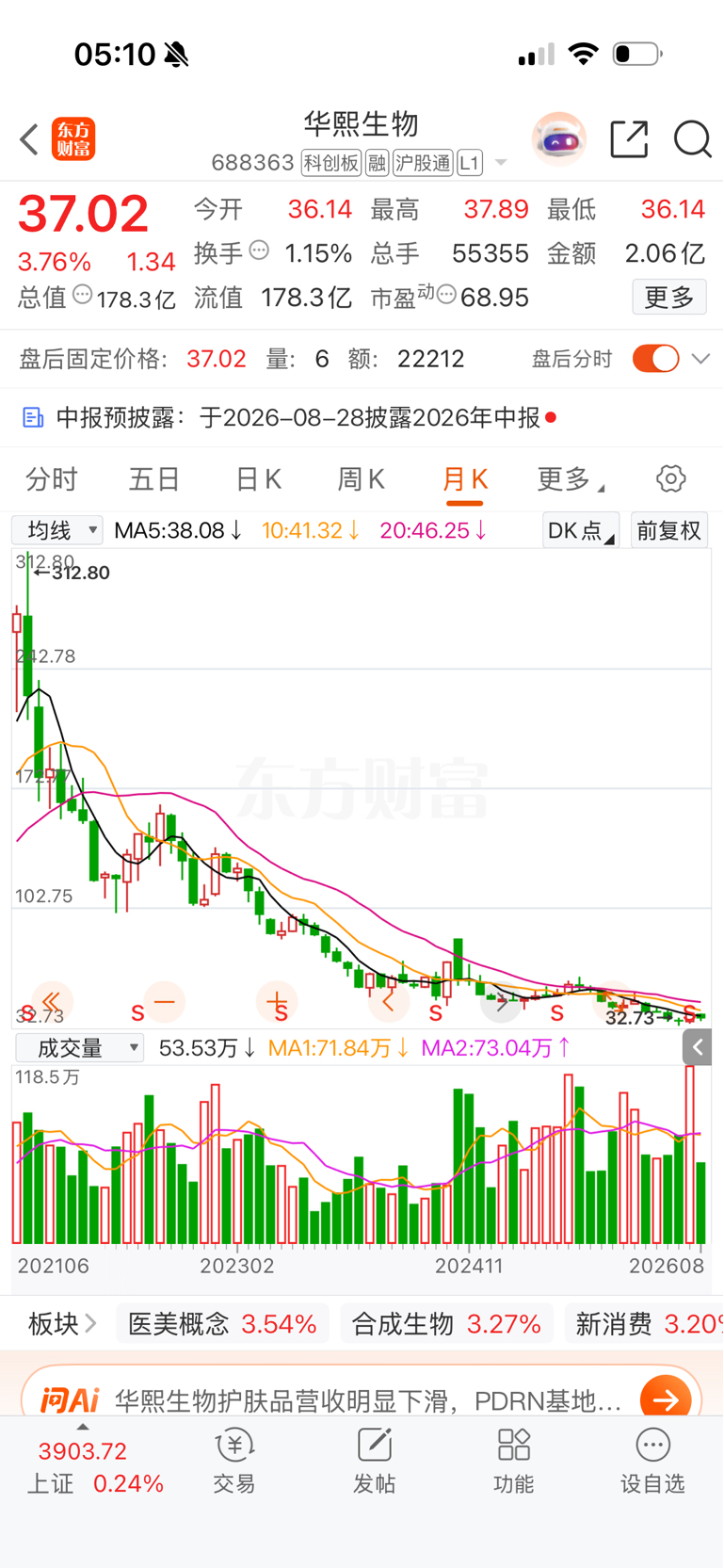Expand the 更多 chart period menu
Viewport: 724px width, 1568px height.
pyautogui.click(x=570, y=479)
